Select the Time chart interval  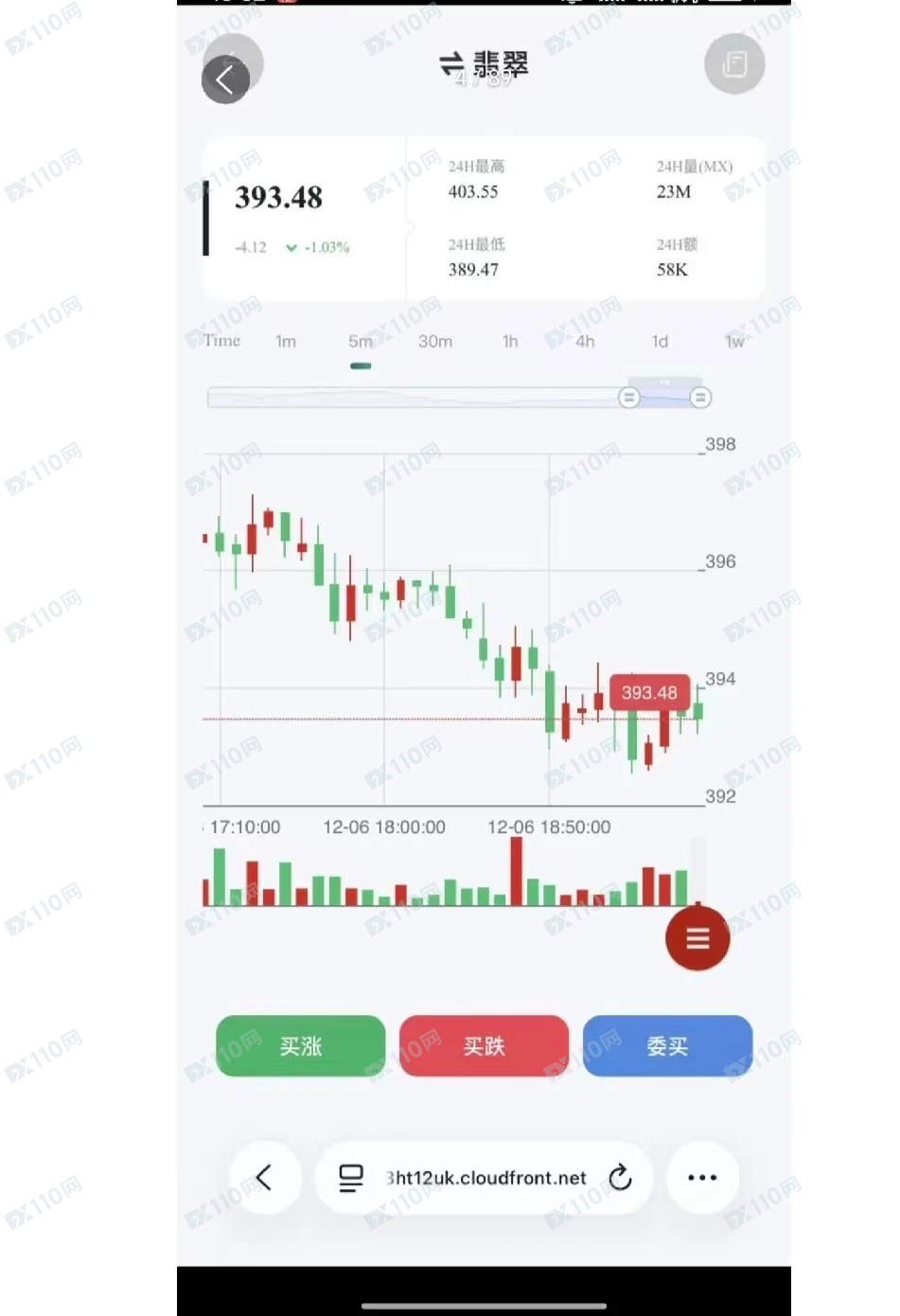pyautogui.click(x=222, y=341)
